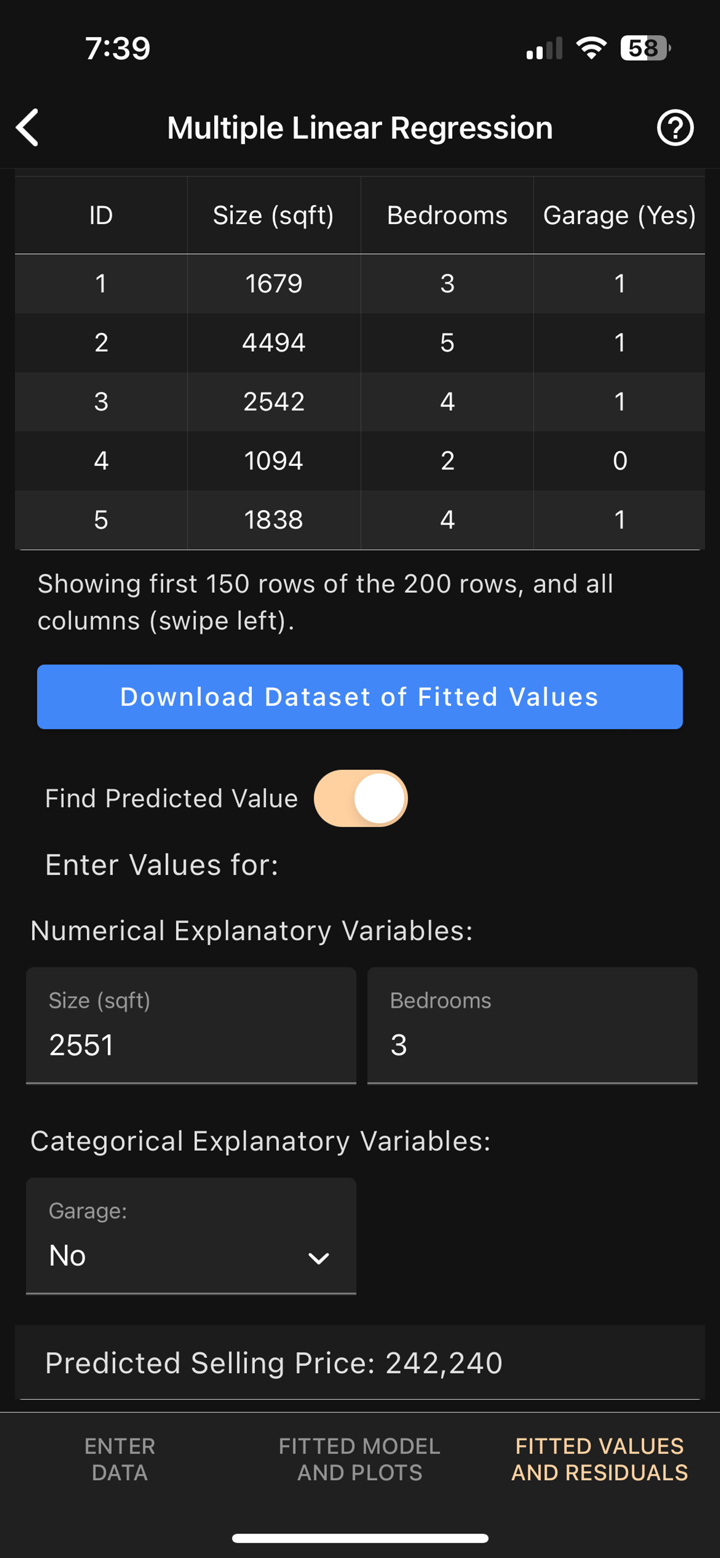Click Download Dataset of Fitted Values
Viewport: 720px width, 1558px height.
coord(359,696)
